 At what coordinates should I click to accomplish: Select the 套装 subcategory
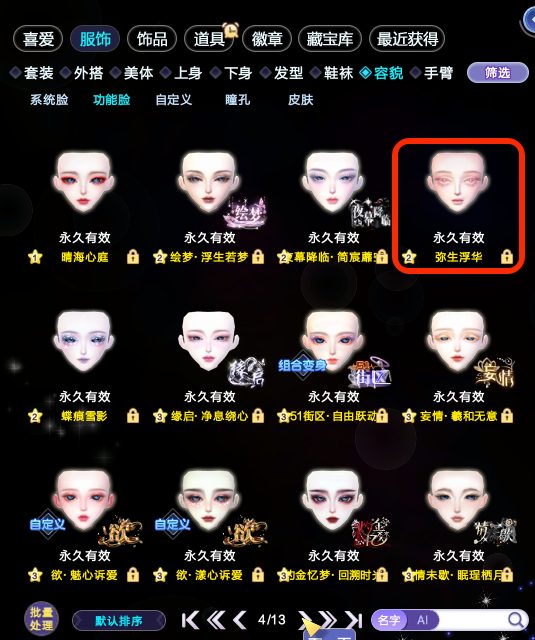[x=32, y=73]
